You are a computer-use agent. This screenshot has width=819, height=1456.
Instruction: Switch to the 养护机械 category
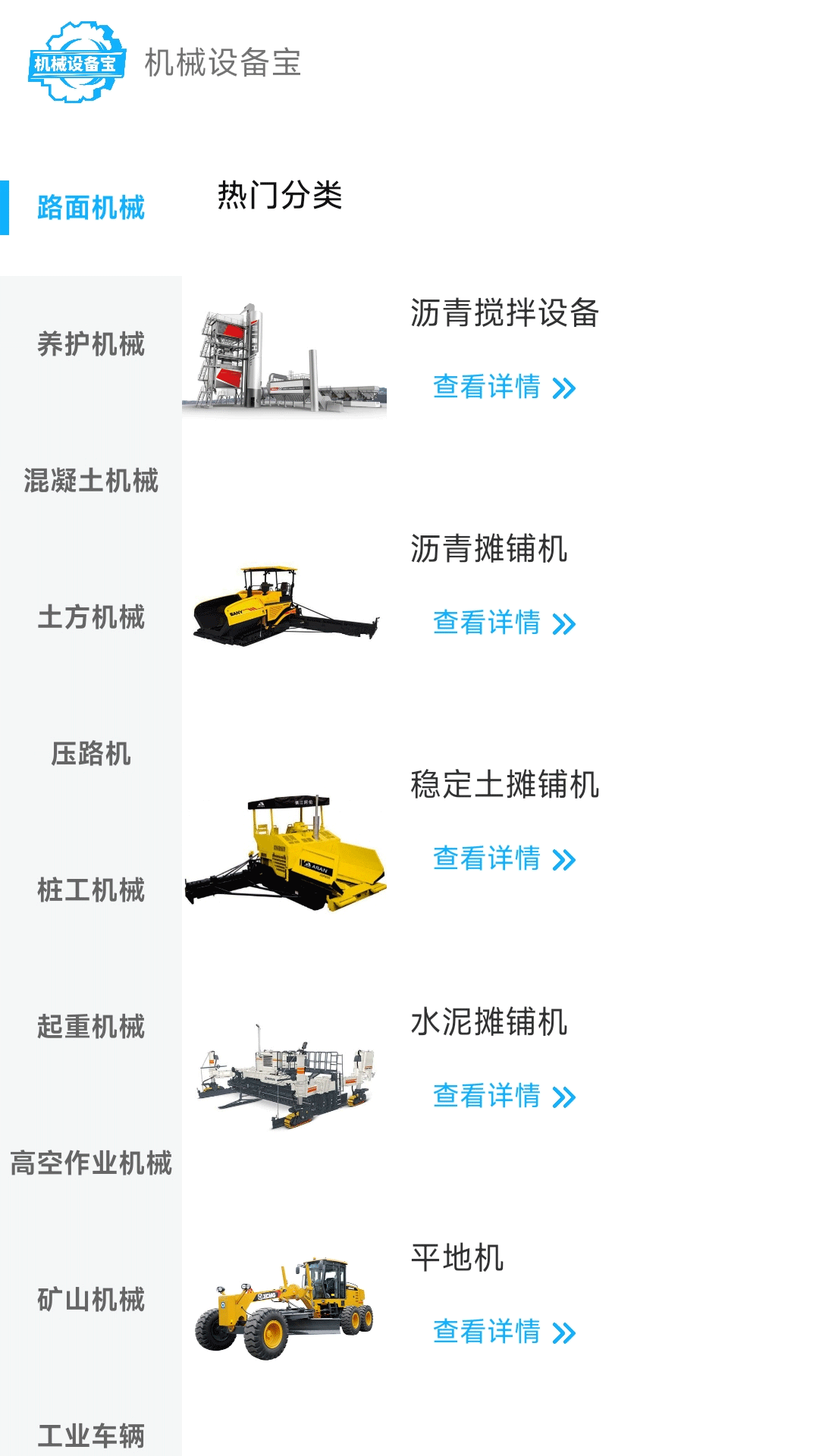pyautogui.click(x=91, y=344)
